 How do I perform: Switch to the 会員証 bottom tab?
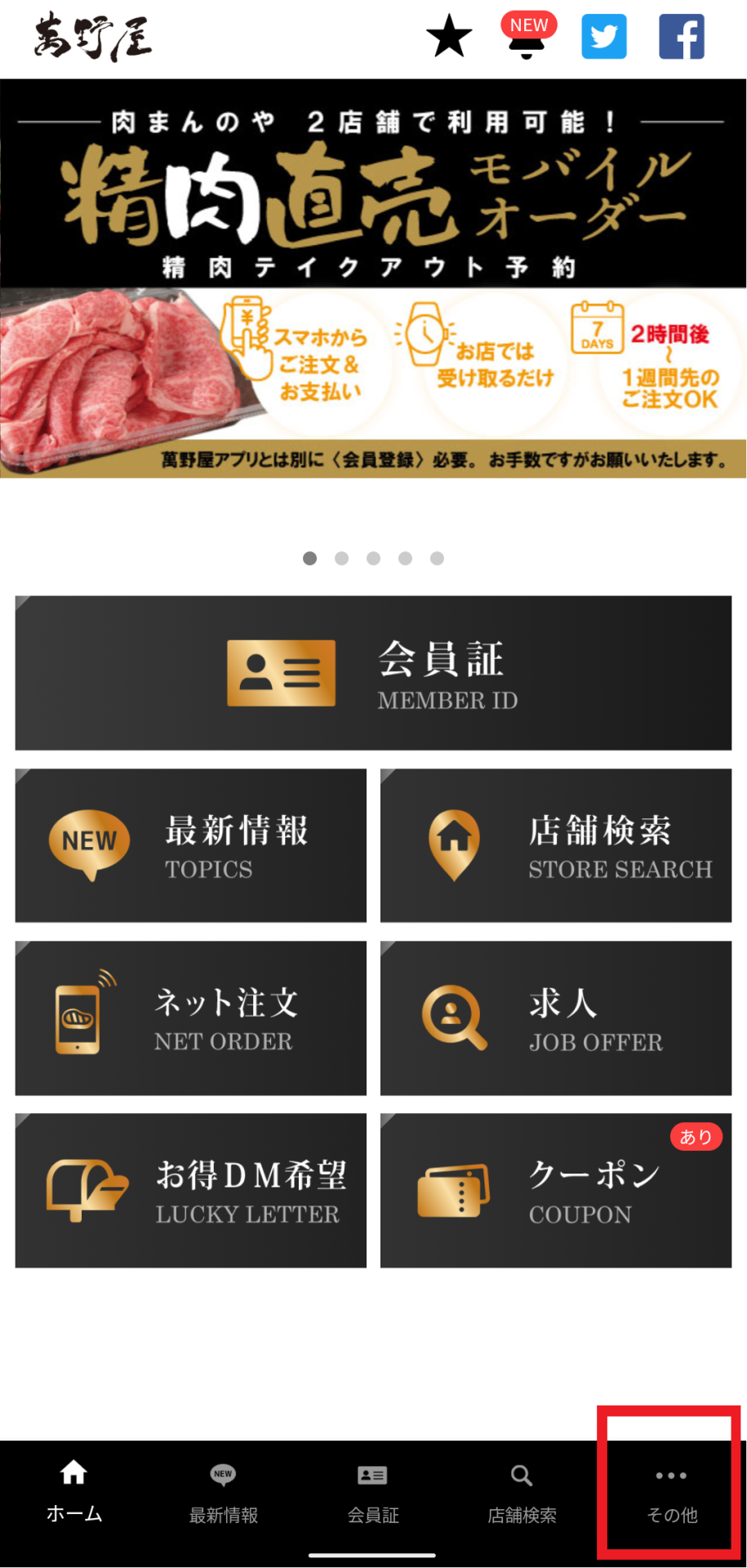[373, 1492]
